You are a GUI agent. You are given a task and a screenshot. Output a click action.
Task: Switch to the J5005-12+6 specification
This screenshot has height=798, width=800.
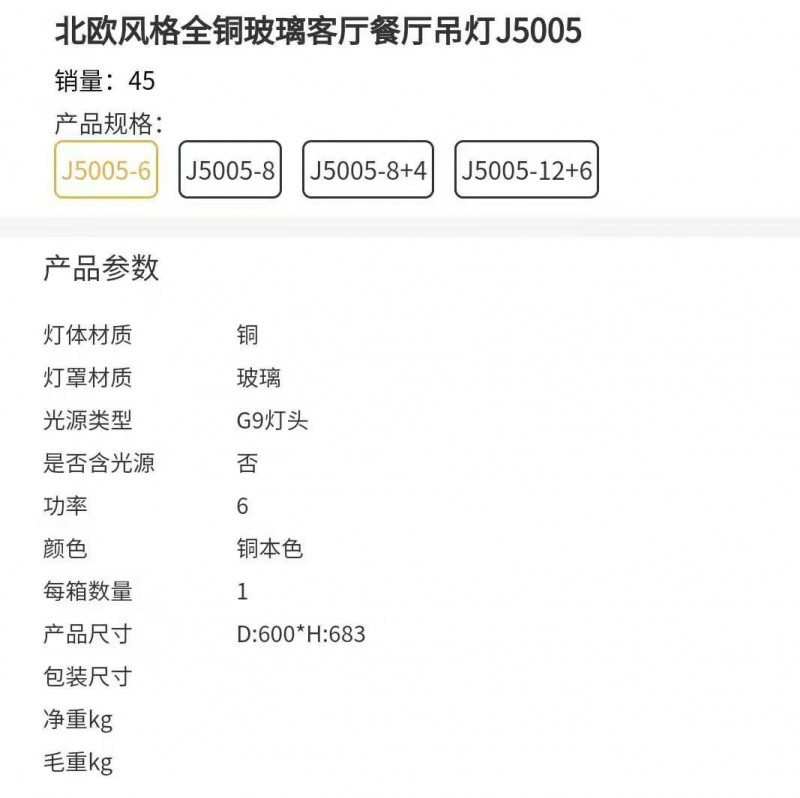click(526, 170)
